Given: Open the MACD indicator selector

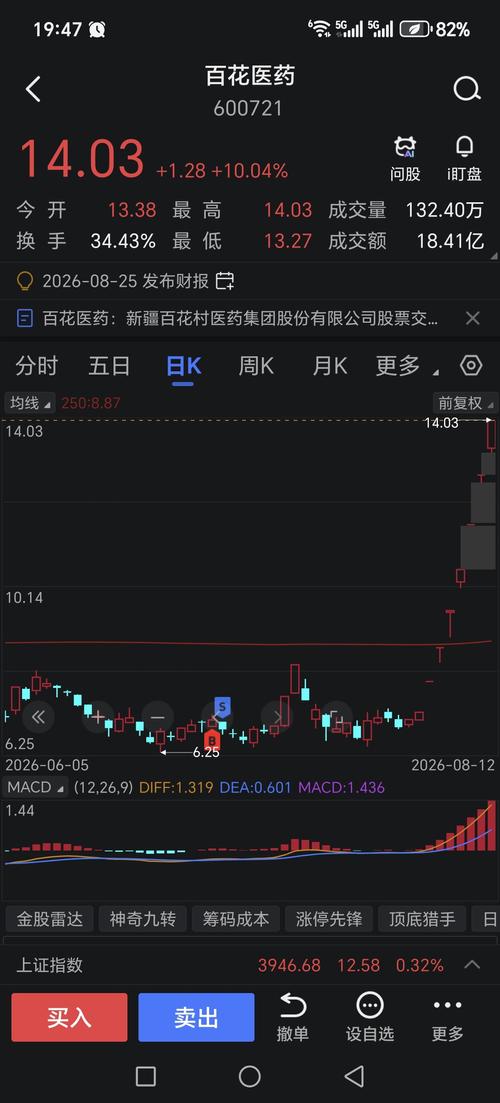Looking at the screenshot, I should (36, 787).
